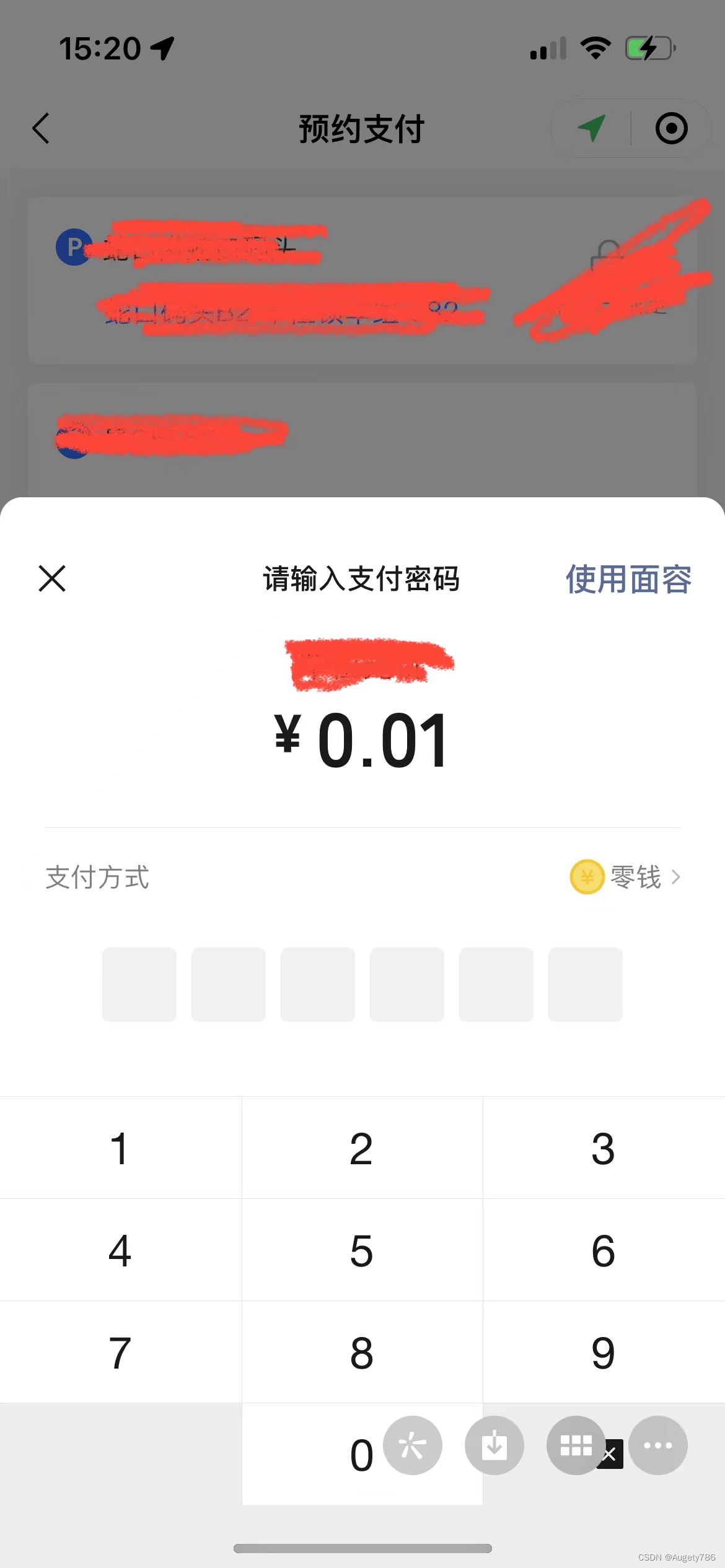The width and height of the screenshot is (725, 1568).
Task: Tap the back chevron on 预约支付 screen
Action: point(41,128)
